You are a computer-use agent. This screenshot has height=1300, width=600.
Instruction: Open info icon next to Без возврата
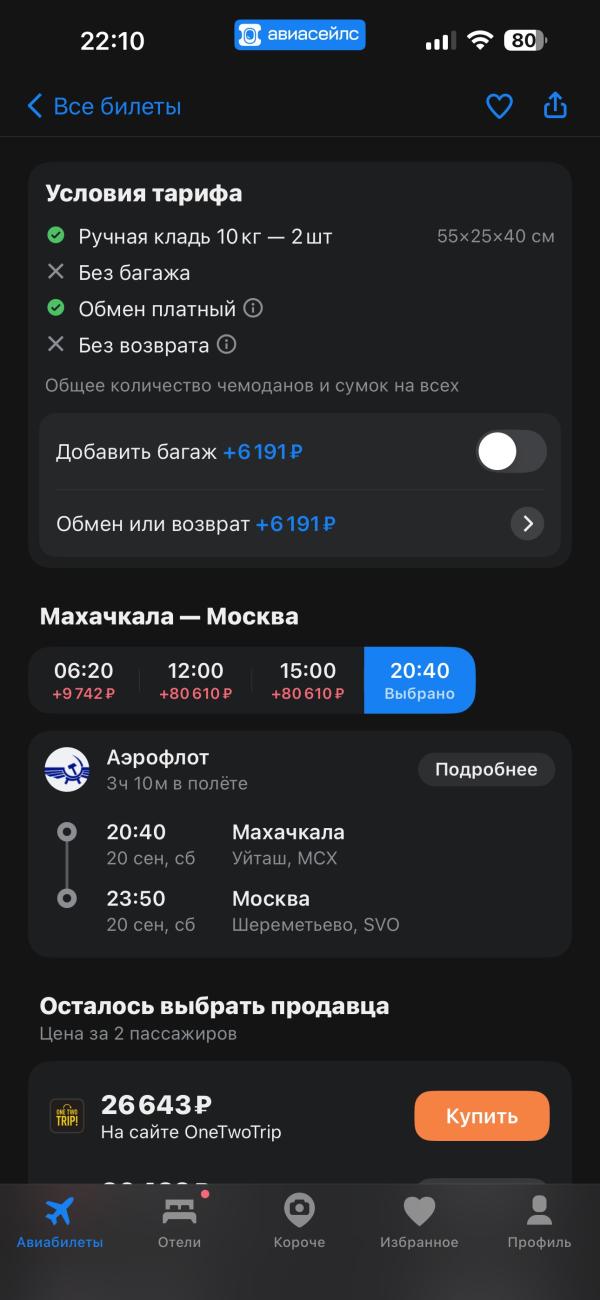(x=227, y=345)
